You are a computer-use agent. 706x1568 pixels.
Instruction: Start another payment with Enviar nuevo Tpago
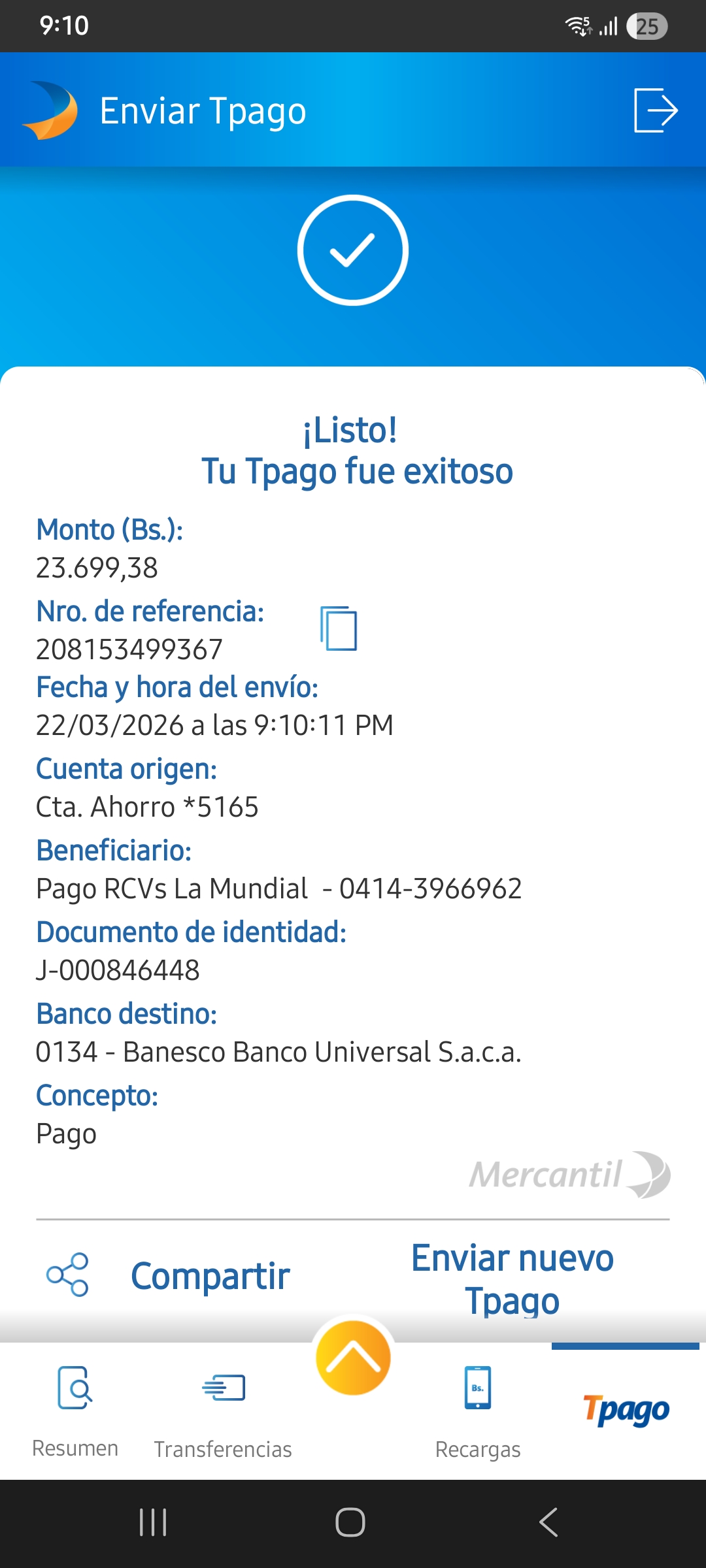(513, 1279)
